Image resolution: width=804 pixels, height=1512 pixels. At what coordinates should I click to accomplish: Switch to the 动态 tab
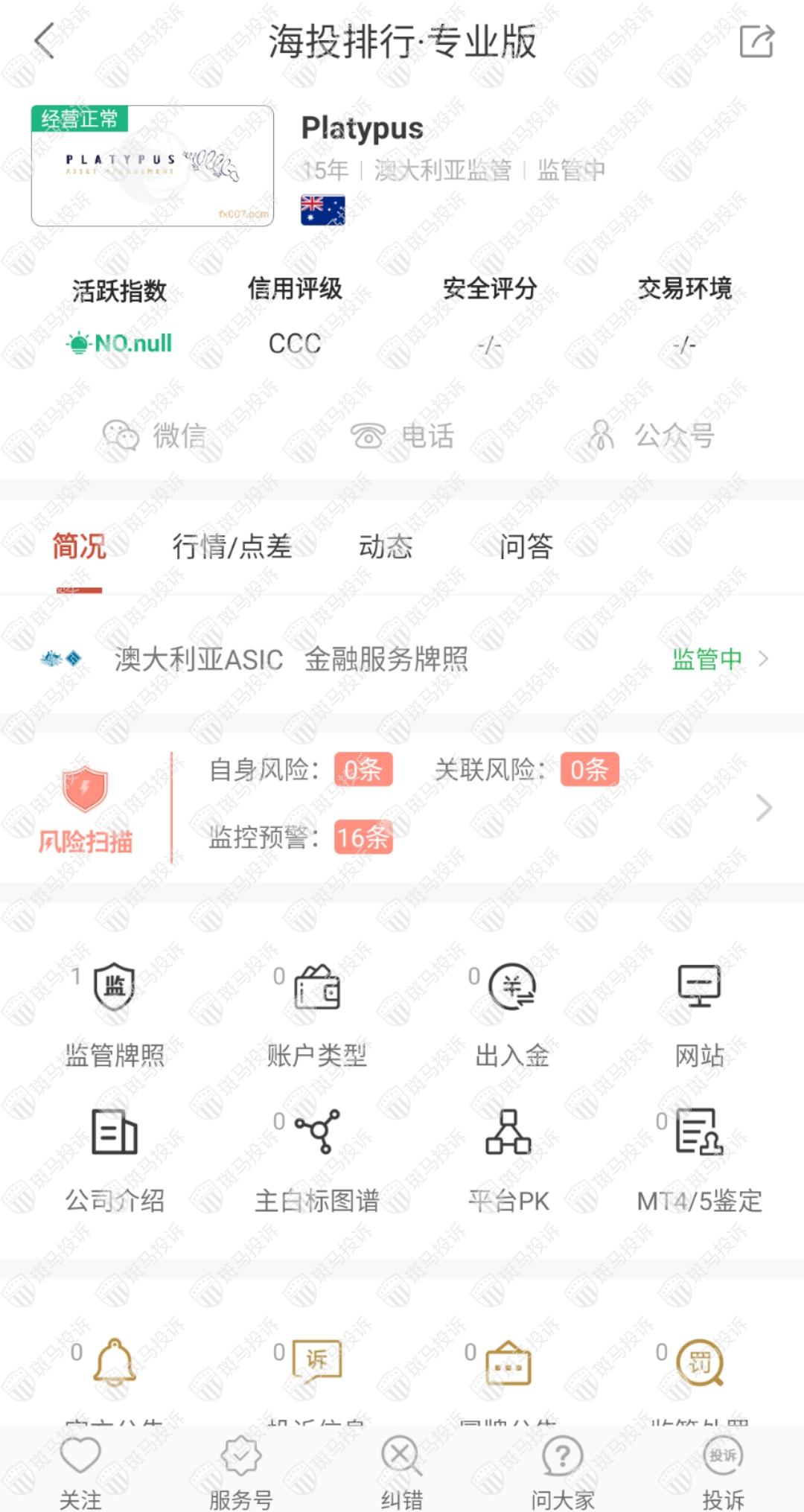tap(385, 547)
